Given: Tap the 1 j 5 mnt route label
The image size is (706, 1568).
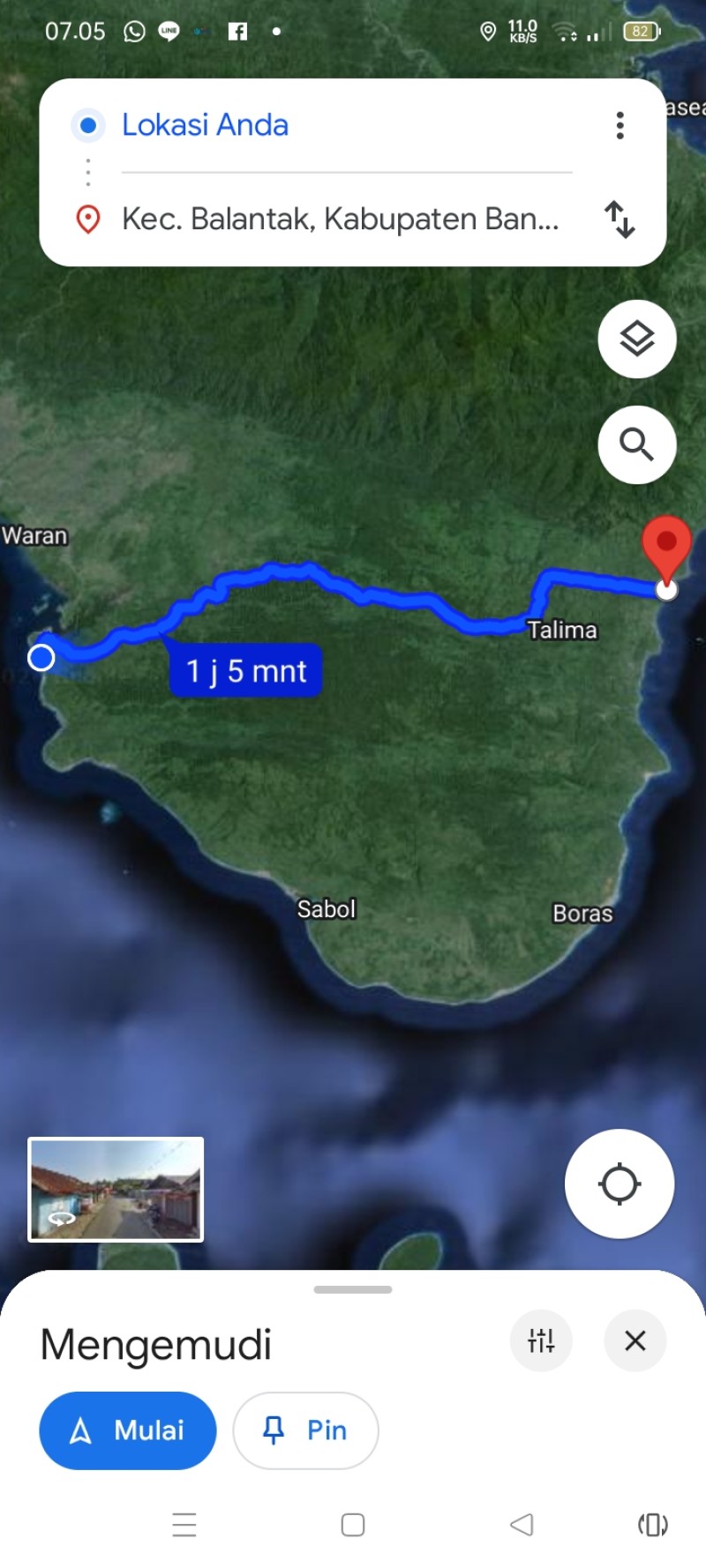Looking at the screenshot, I should (x=246, y=671).
